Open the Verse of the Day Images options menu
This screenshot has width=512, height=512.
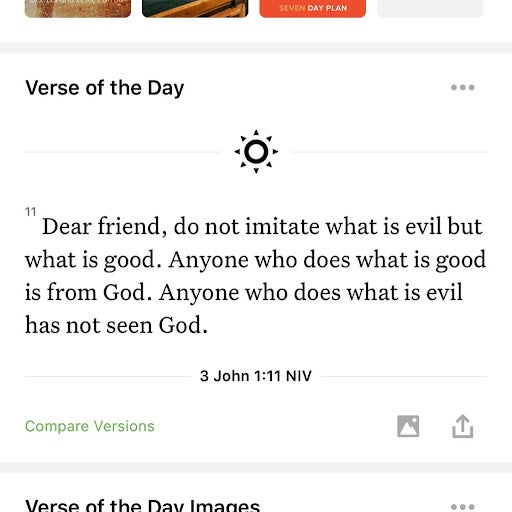462,507
